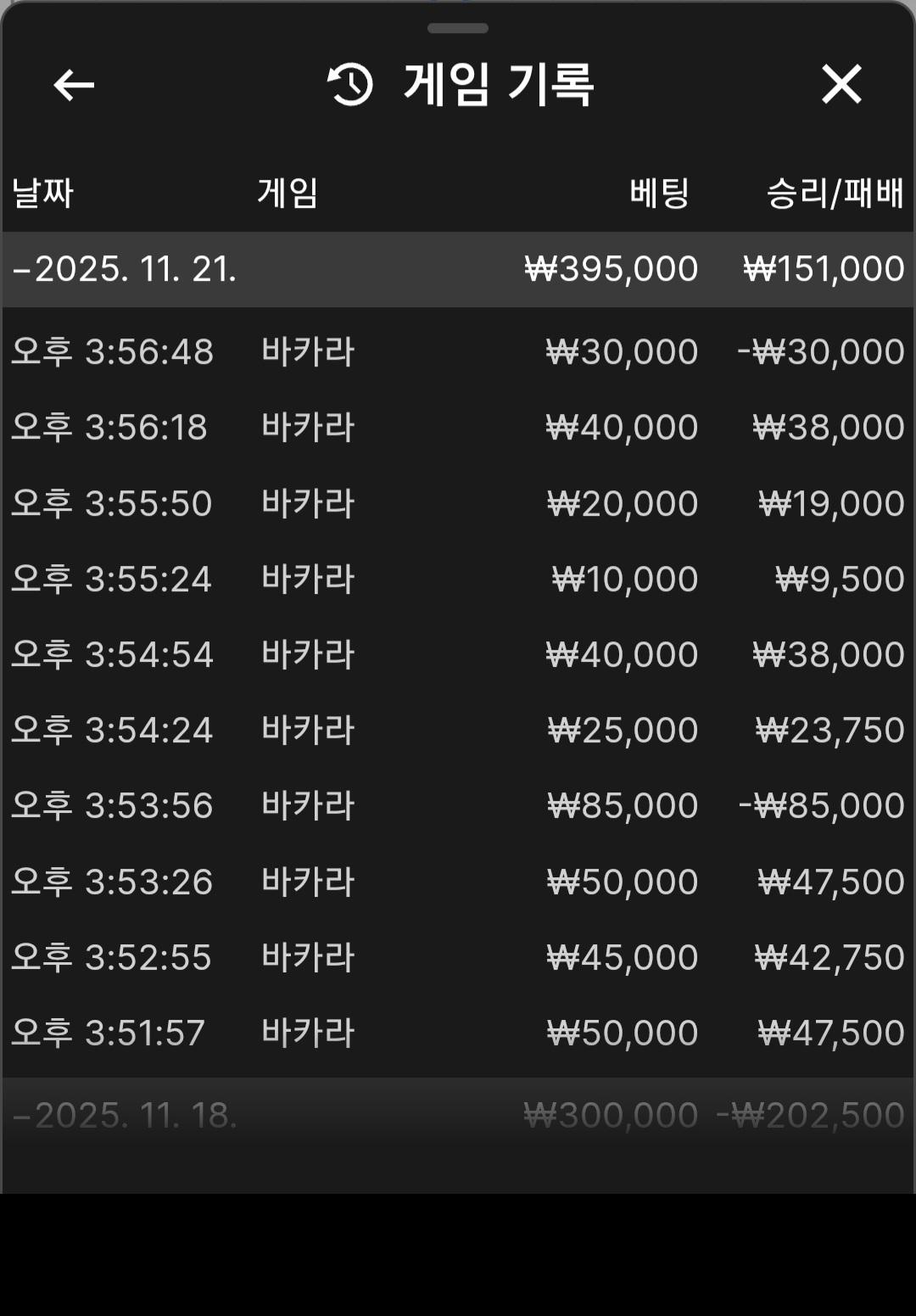
Task: Close the 게임 기록 panel
Action: (841, 85)
